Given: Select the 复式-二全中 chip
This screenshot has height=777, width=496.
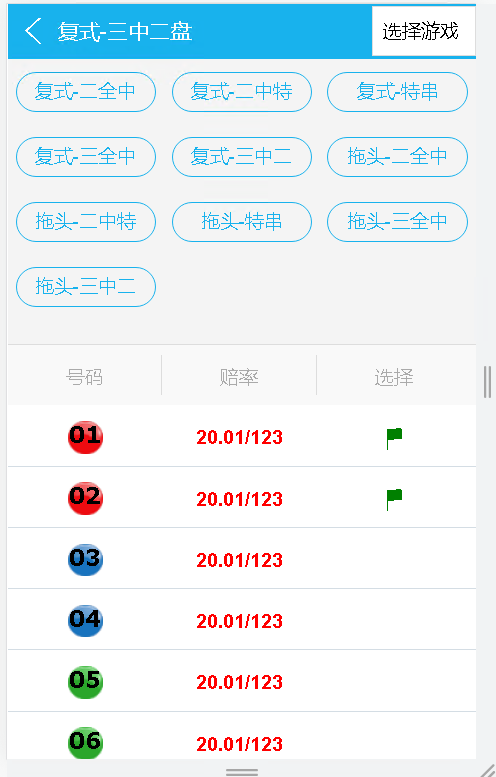Looking at the screenshot, I should [x=86, y=92].
